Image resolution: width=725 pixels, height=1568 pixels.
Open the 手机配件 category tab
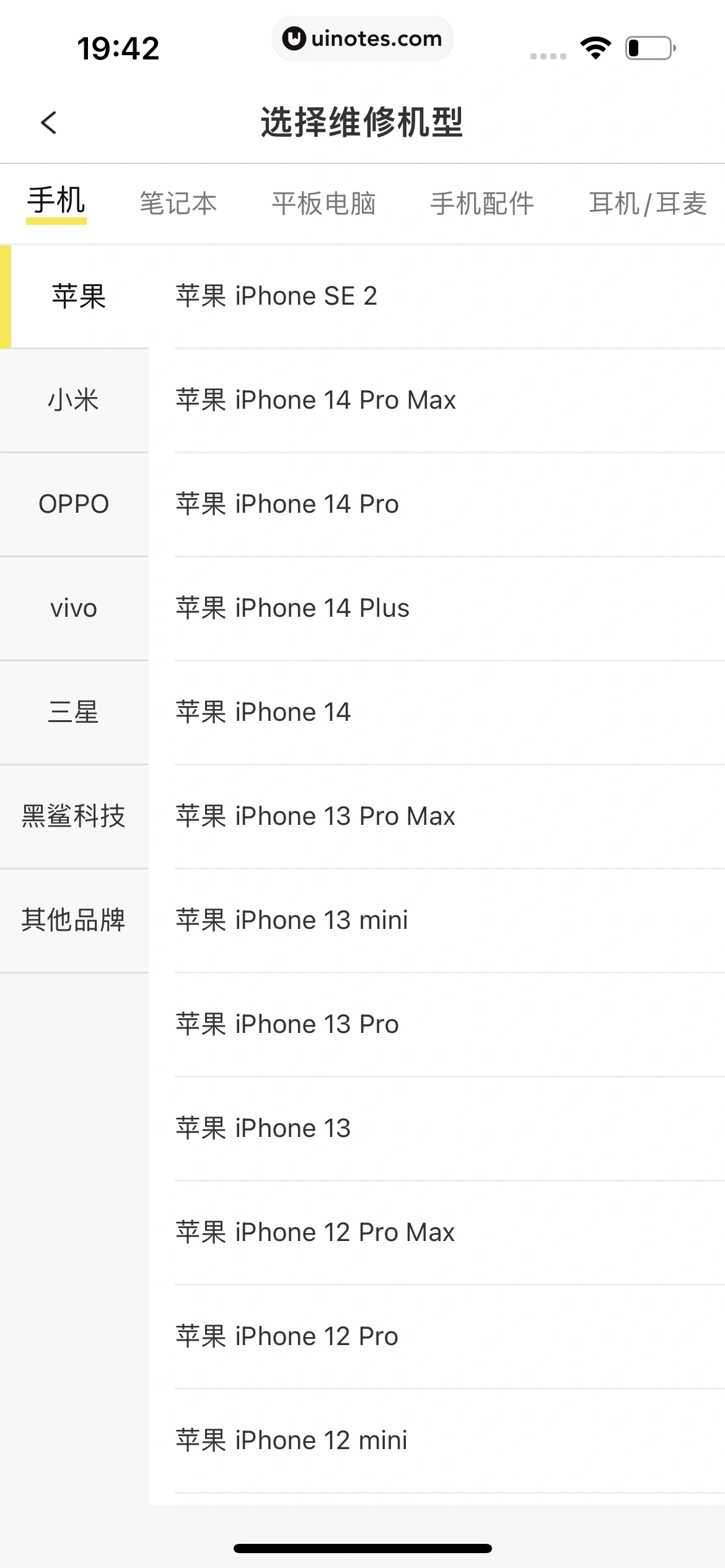[482, 203]
